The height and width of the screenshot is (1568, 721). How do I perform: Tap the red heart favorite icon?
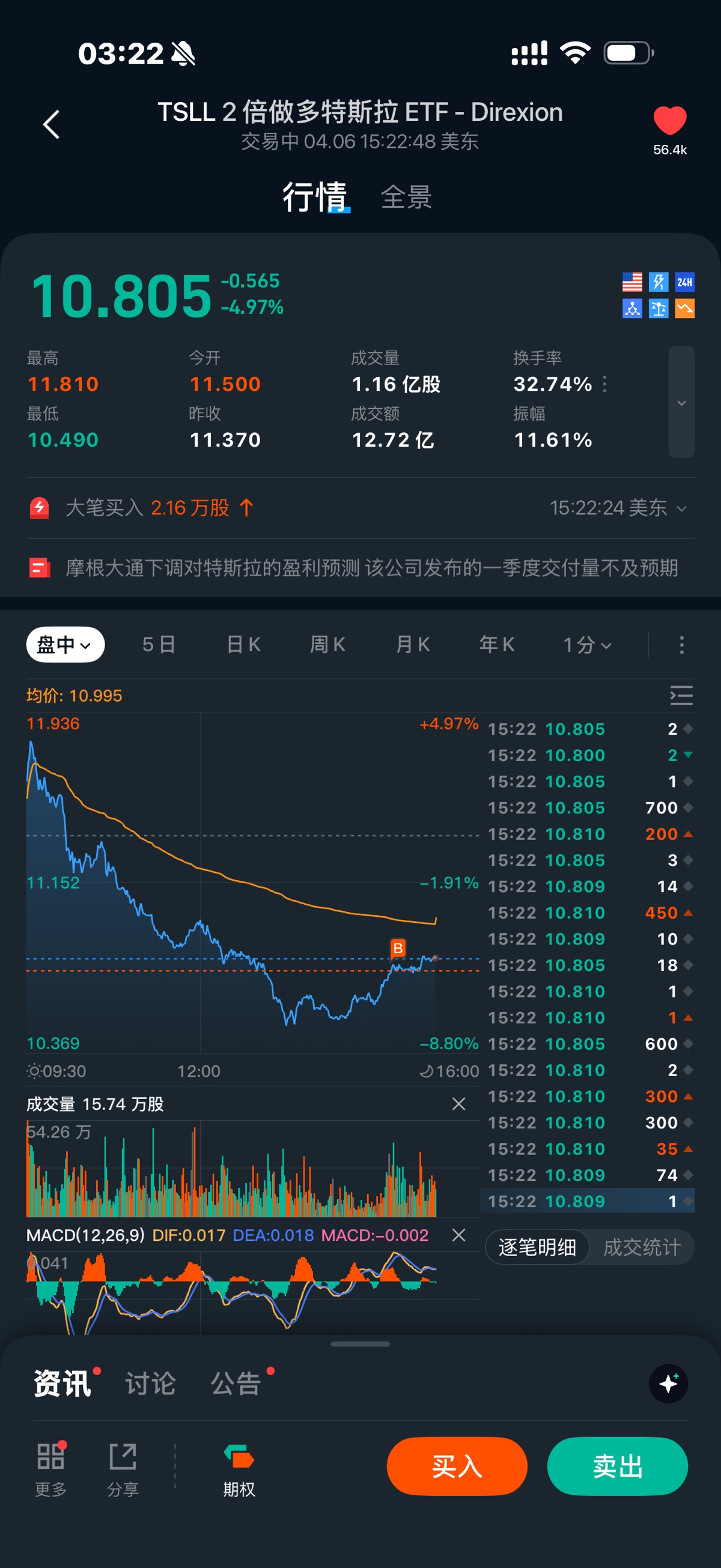pyautogui.click(x=669, y=120)
